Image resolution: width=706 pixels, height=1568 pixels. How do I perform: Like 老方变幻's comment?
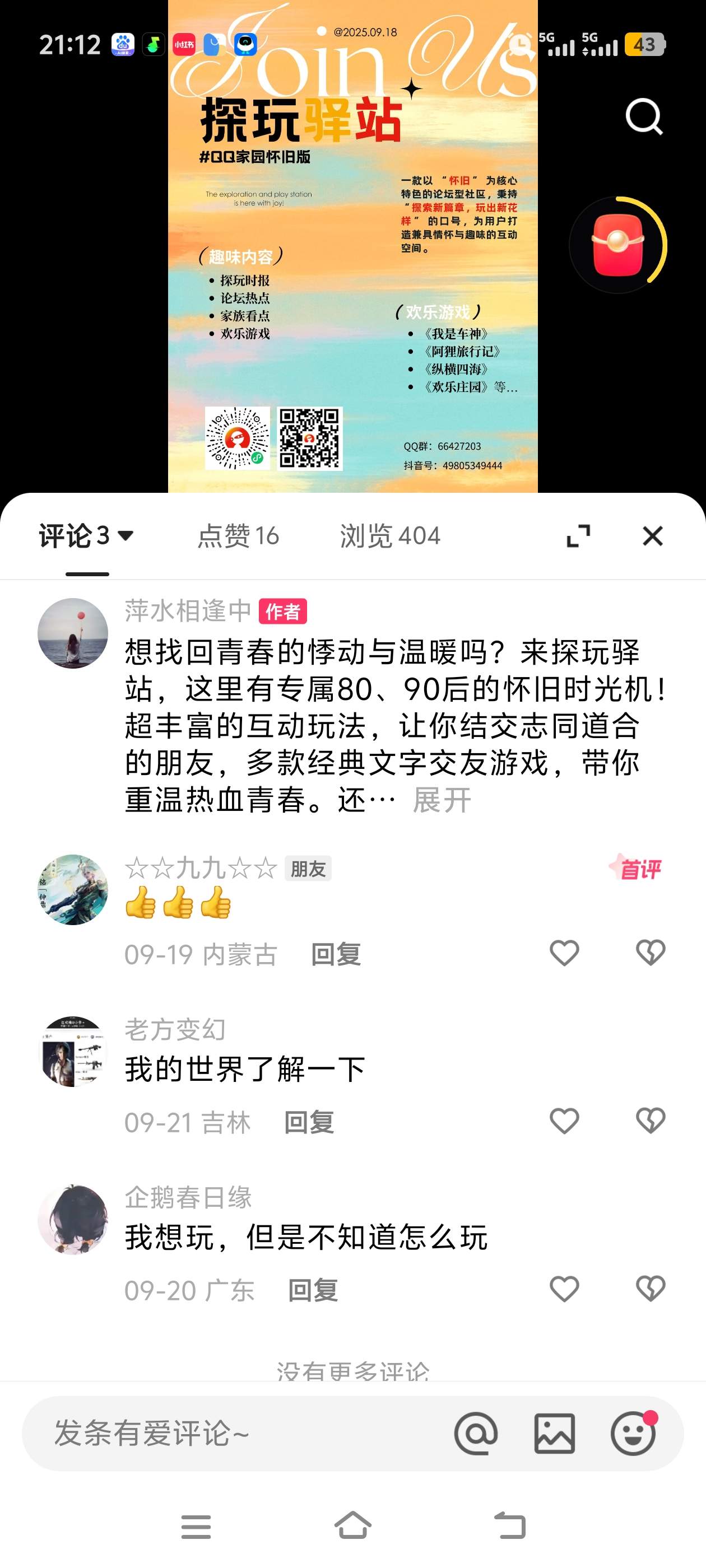click(564, 1121)
